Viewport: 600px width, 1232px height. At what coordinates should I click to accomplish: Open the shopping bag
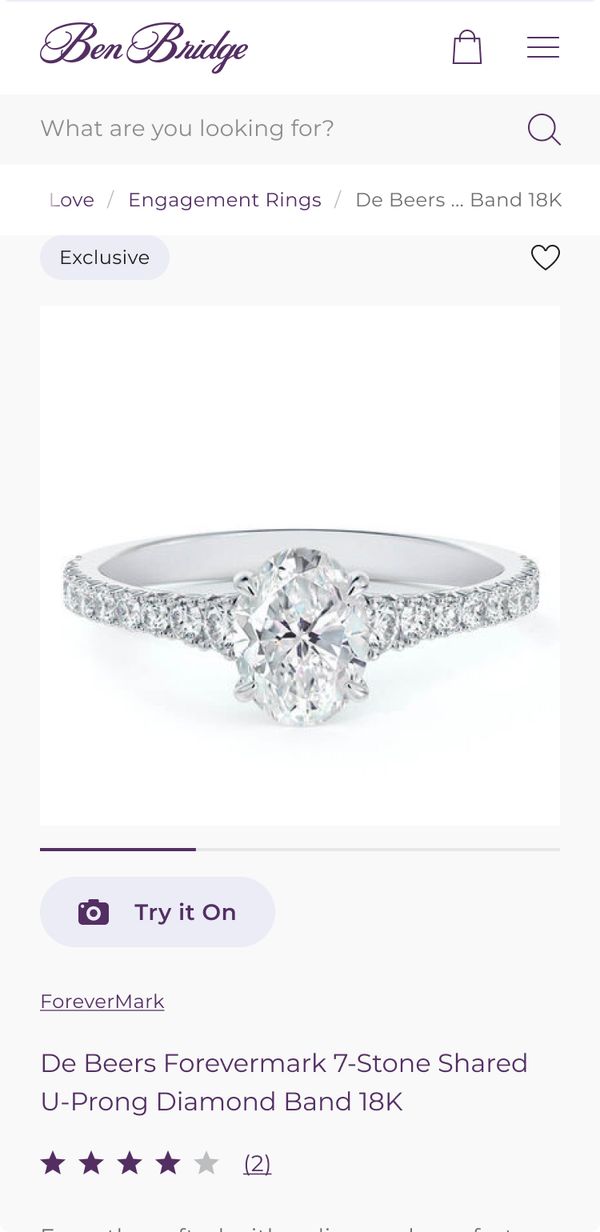(x=467, y=47)
